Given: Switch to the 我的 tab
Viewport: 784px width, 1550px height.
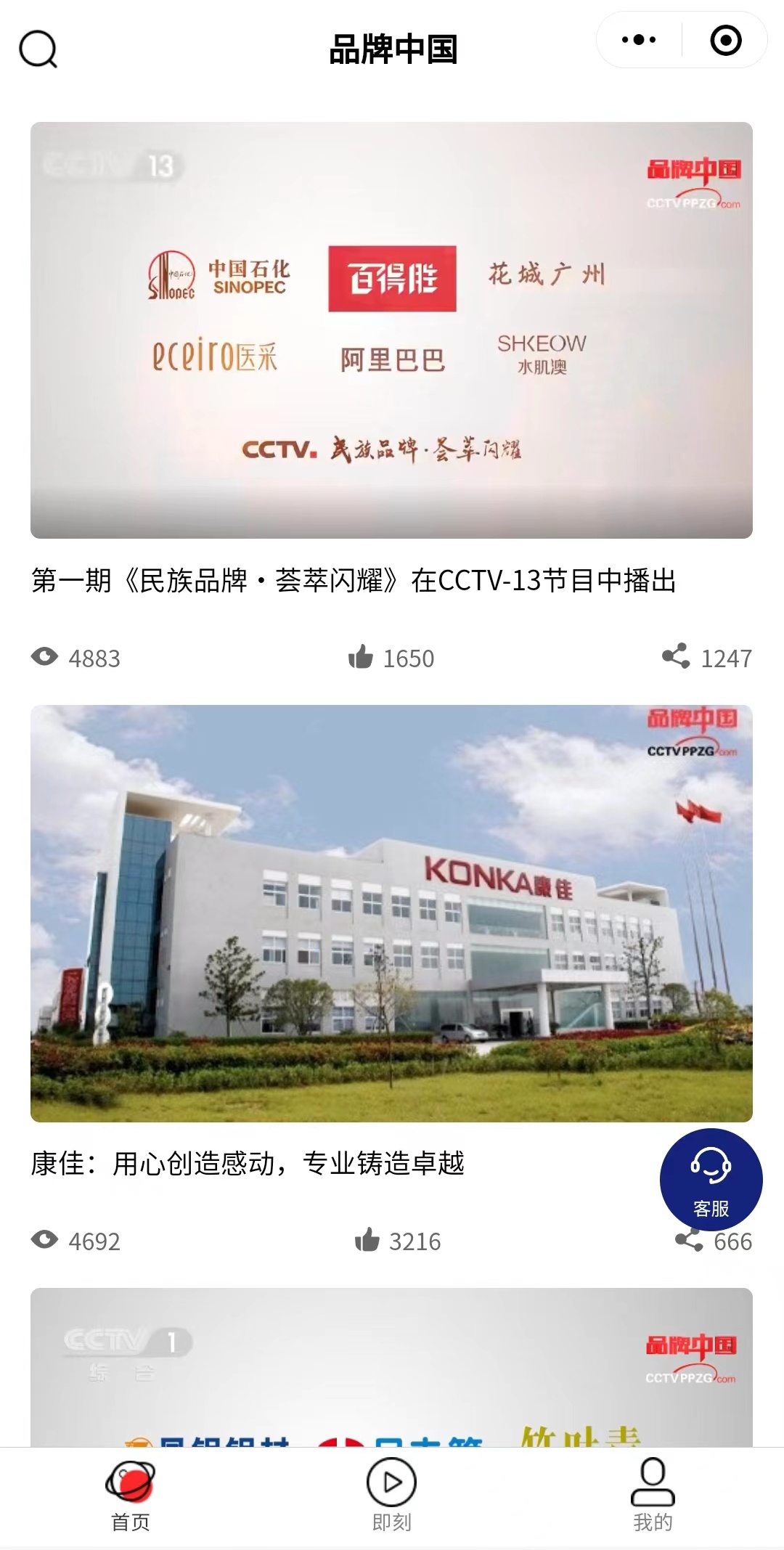Looking at the screenshot, I should 653,1496.
